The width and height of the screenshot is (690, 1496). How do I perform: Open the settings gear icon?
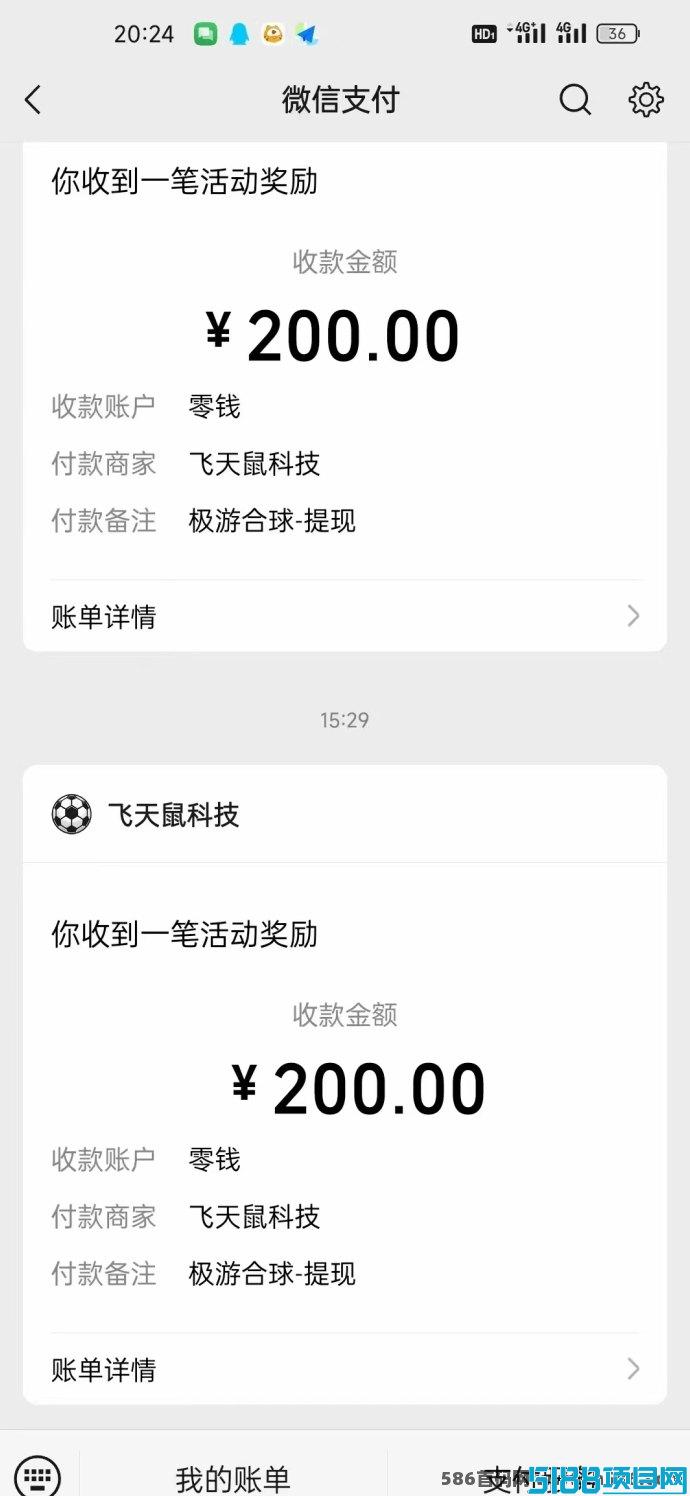point(646,100)
